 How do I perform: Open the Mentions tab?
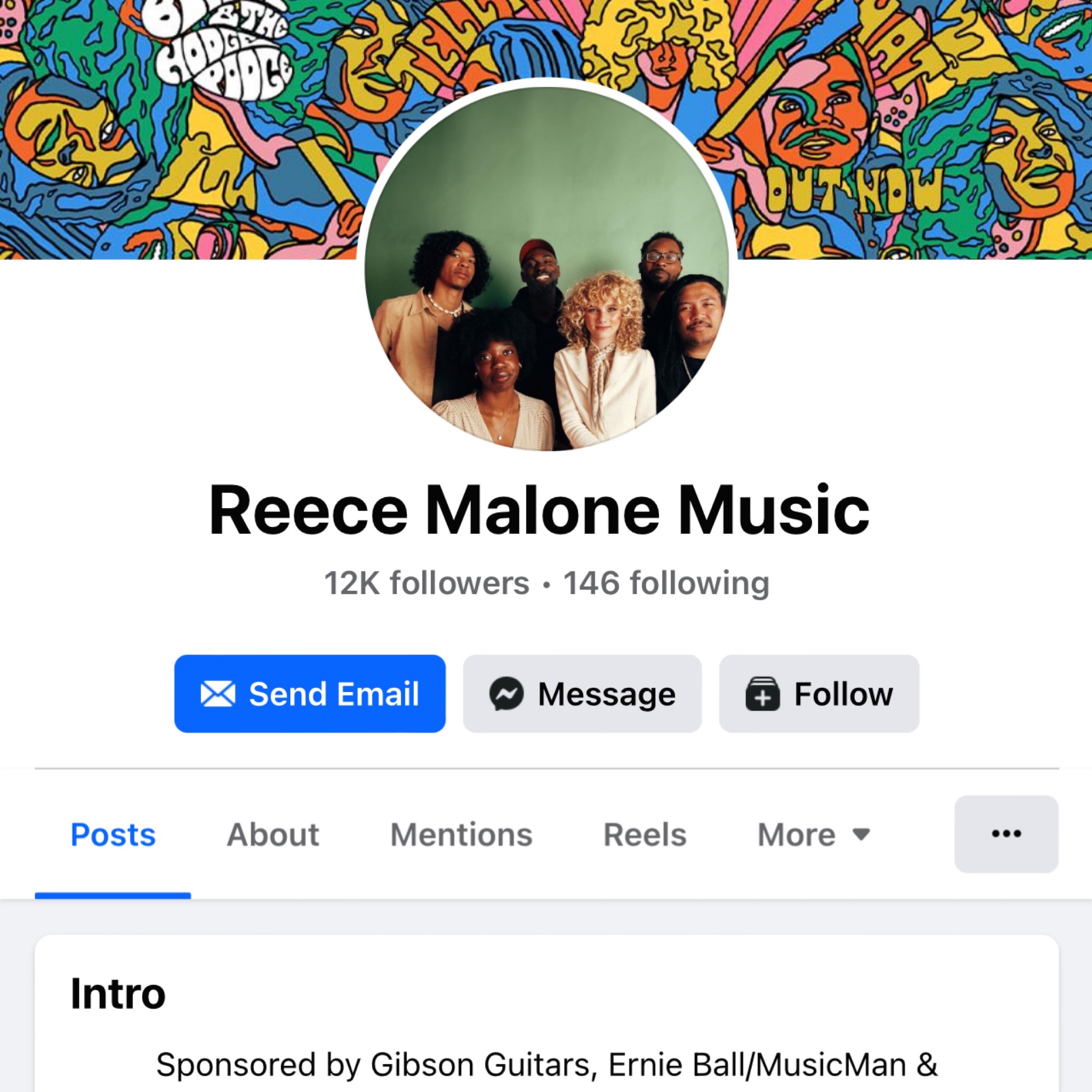pos(461,834)
